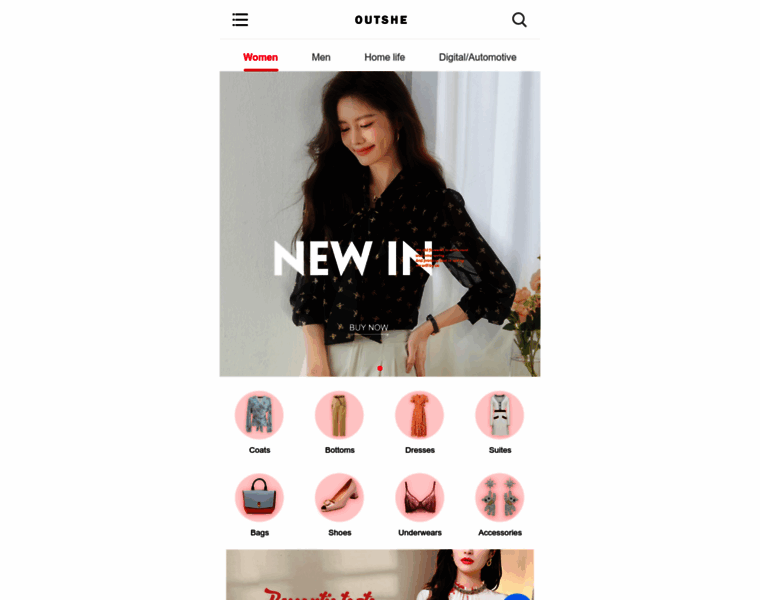
Task: Open the hamburger menu
Action: 240,19
